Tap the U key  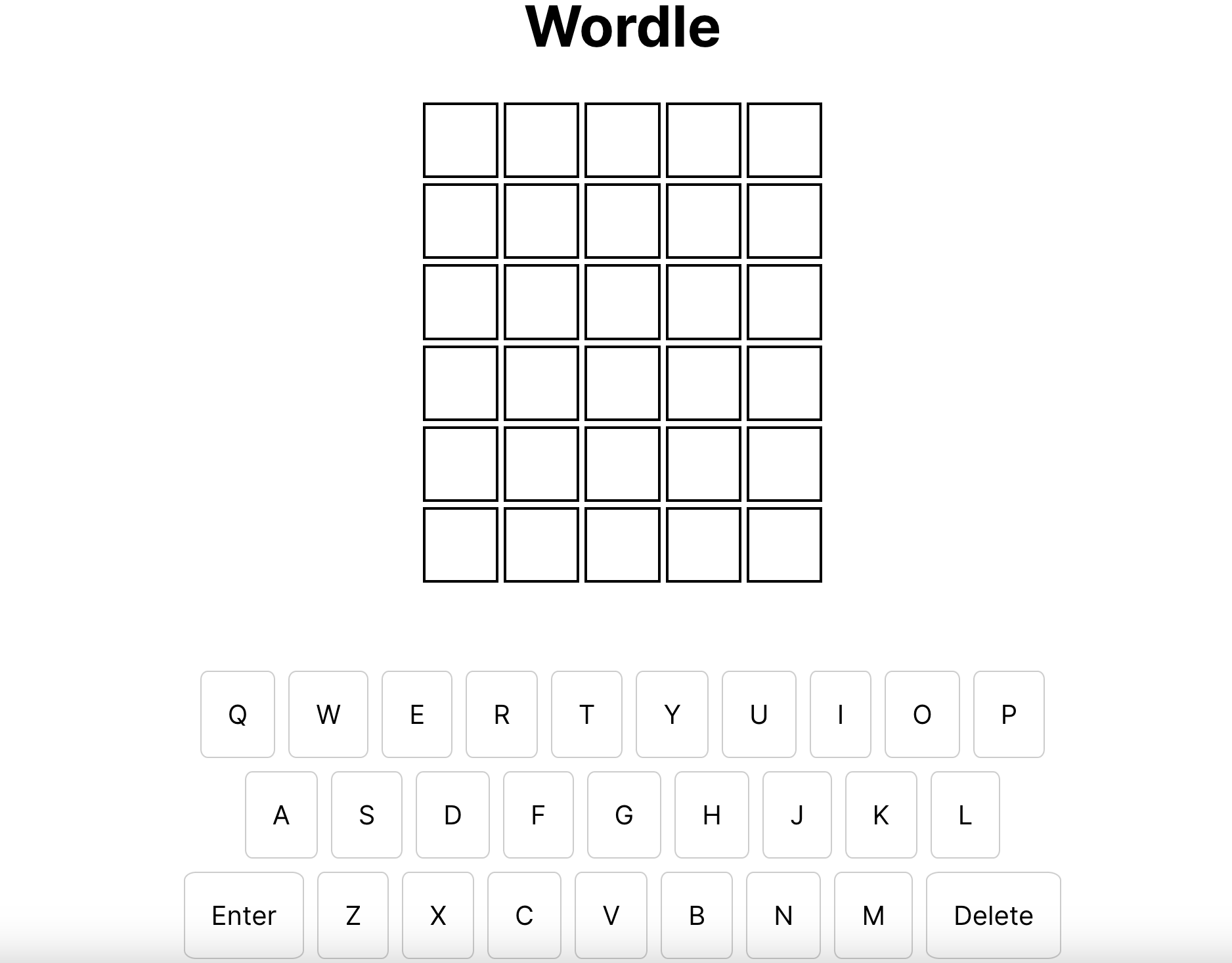pyautogui.click(x=759, y=714)
